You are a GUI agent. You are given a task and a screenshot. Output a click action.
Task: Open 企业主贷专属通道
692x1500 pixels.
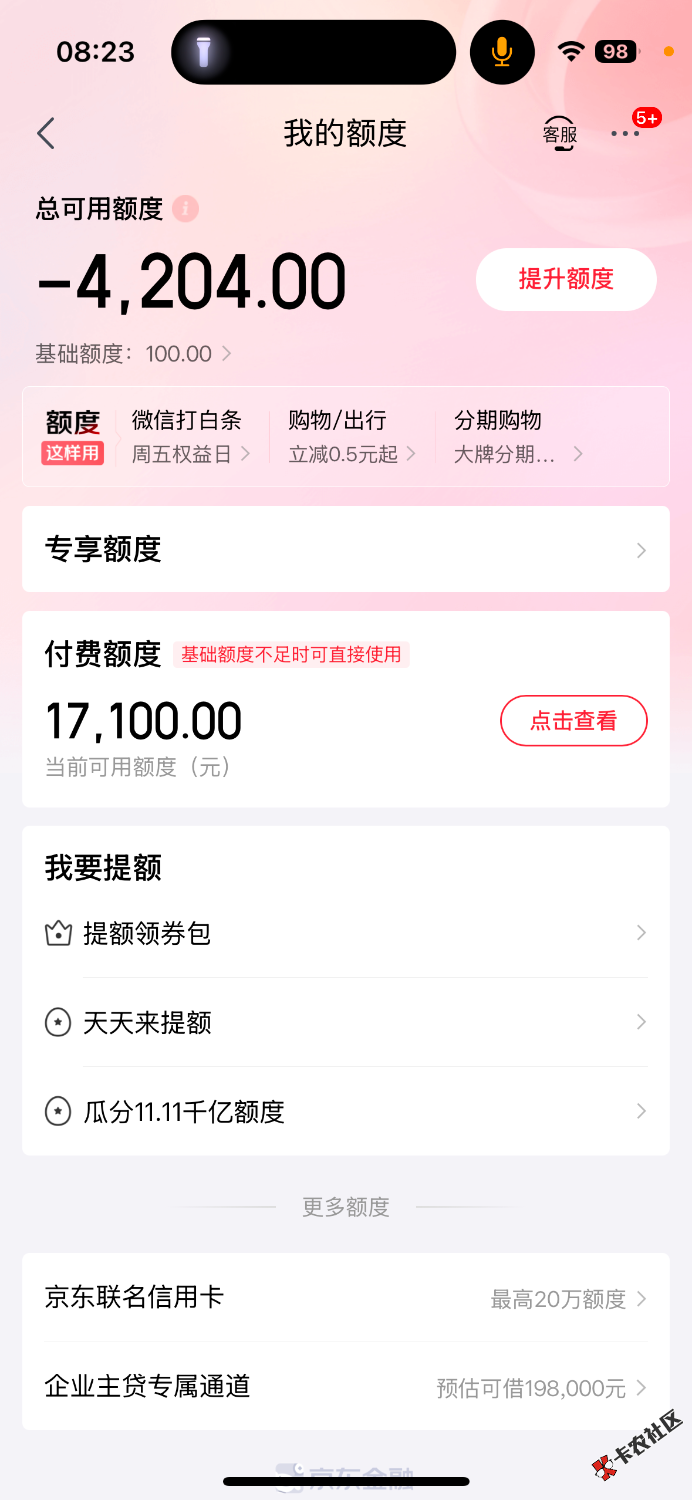point(346,1387)
